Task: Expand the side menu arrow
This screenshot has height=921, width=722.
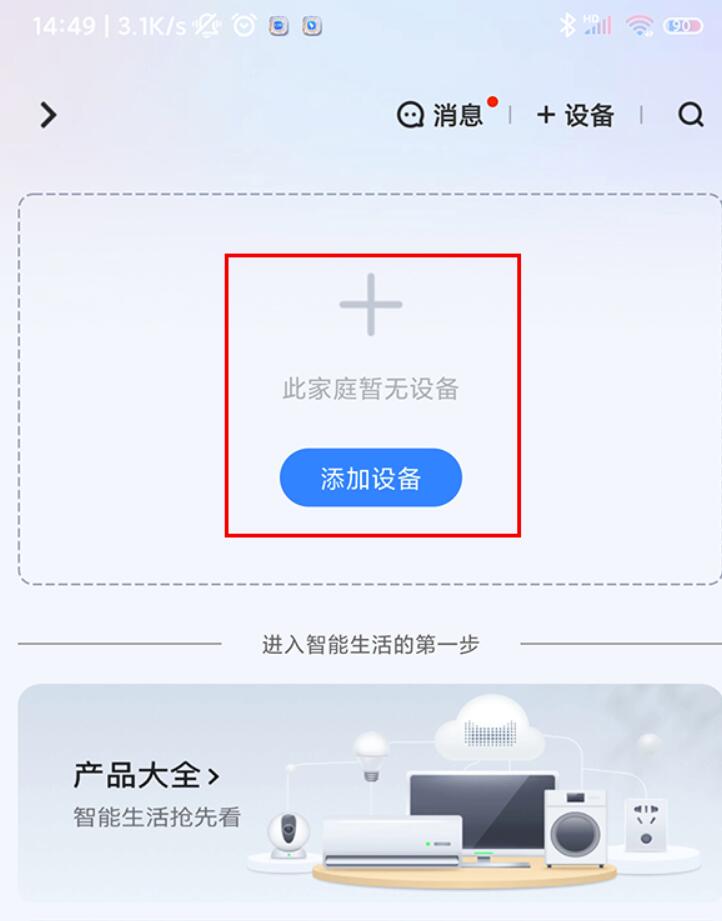Action: [x=47, y=115]
